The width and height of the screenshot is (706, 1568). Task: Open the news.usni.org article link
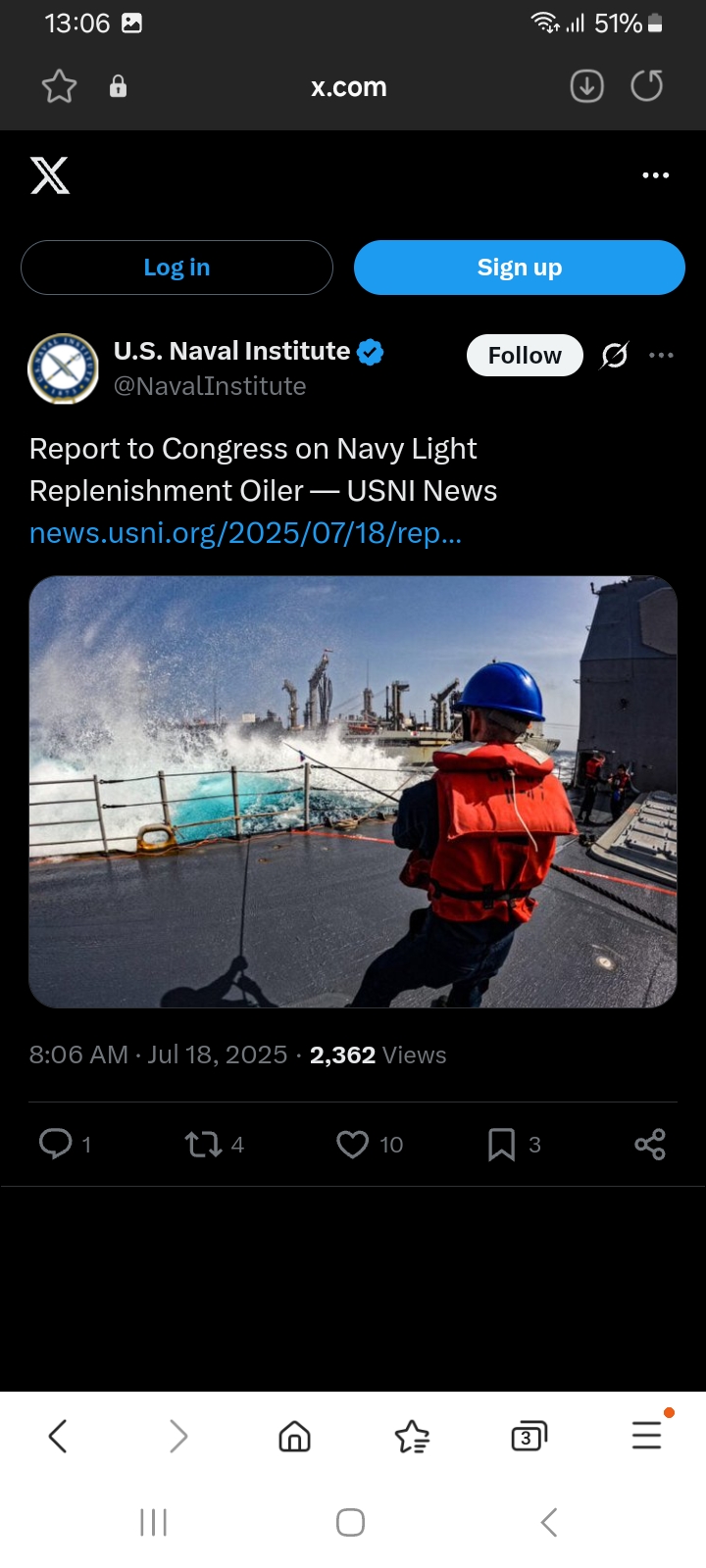(x=245, y=533)
